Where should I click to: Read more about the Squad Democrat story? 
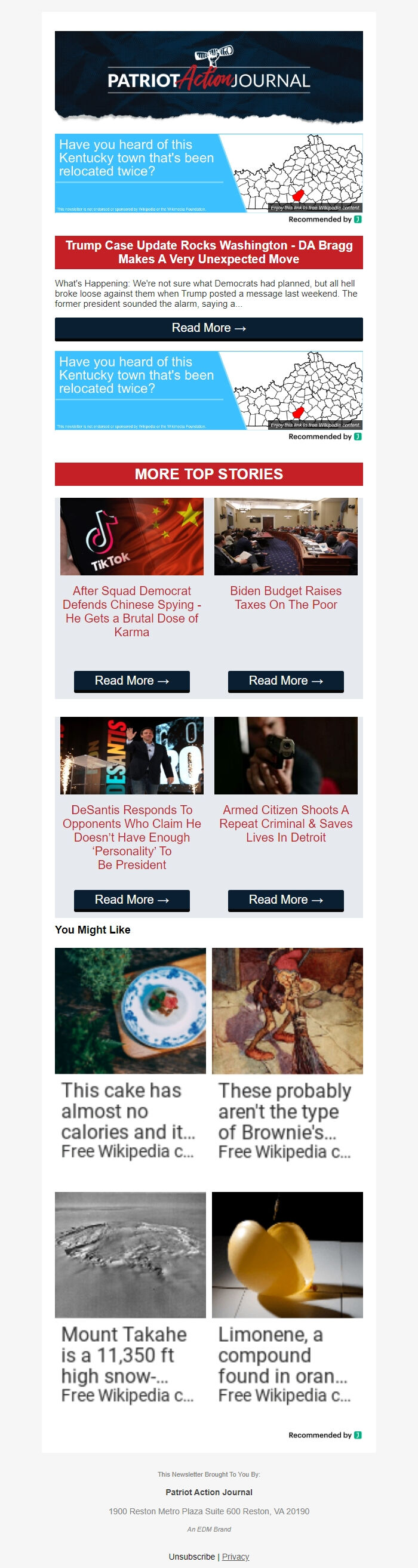point(131,680)
